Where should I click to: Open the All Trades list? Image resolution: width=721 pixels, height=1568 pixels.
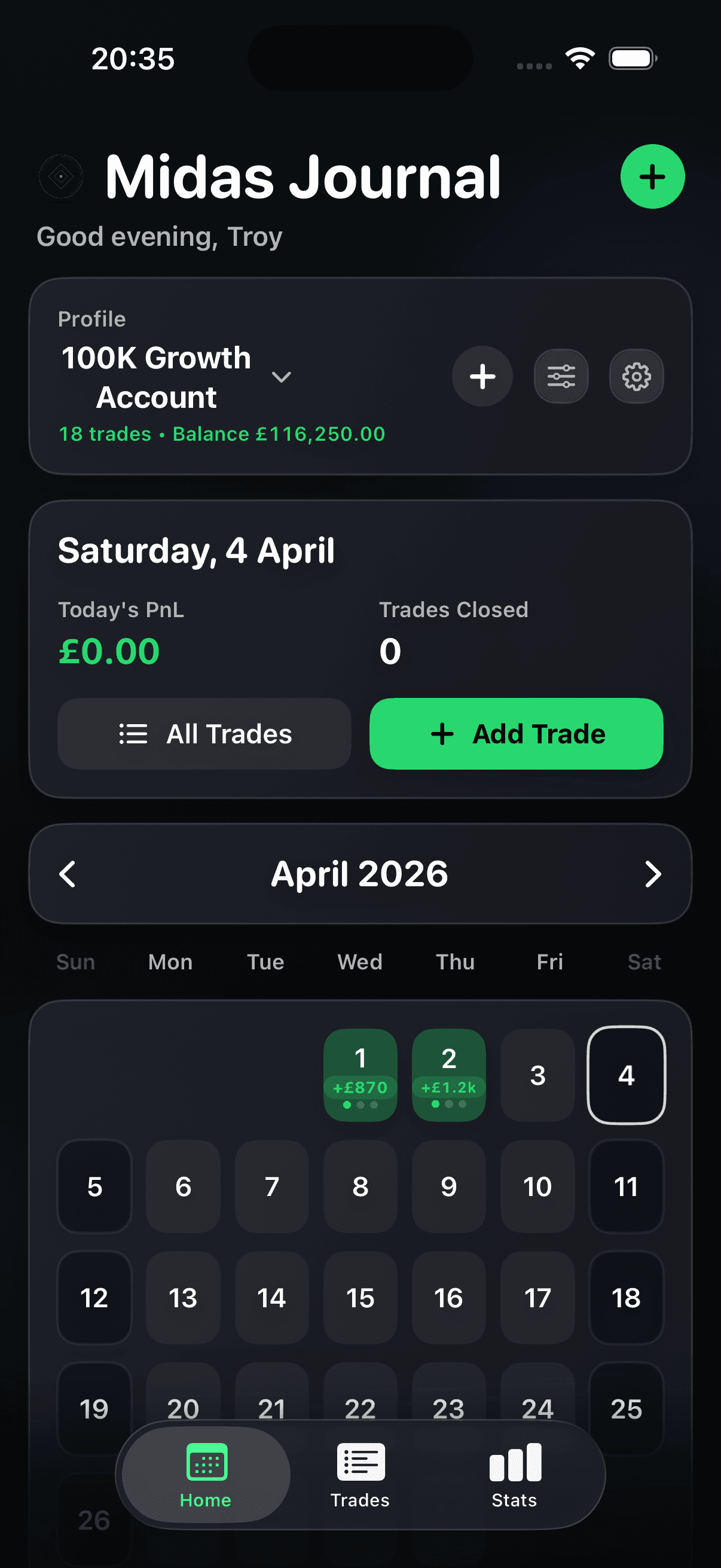pos(204,734)
